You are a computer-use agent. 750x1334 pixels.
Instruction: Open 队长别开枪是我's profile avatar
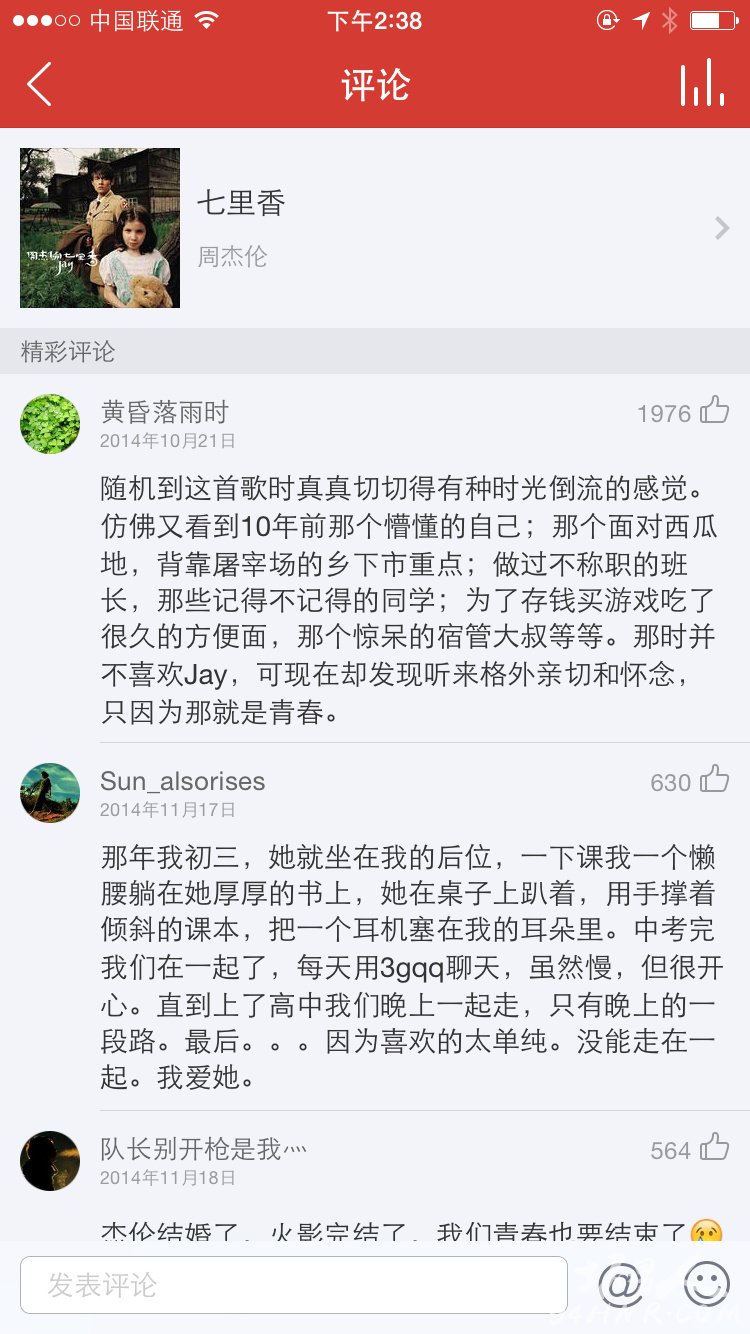tap(50, 1161)
